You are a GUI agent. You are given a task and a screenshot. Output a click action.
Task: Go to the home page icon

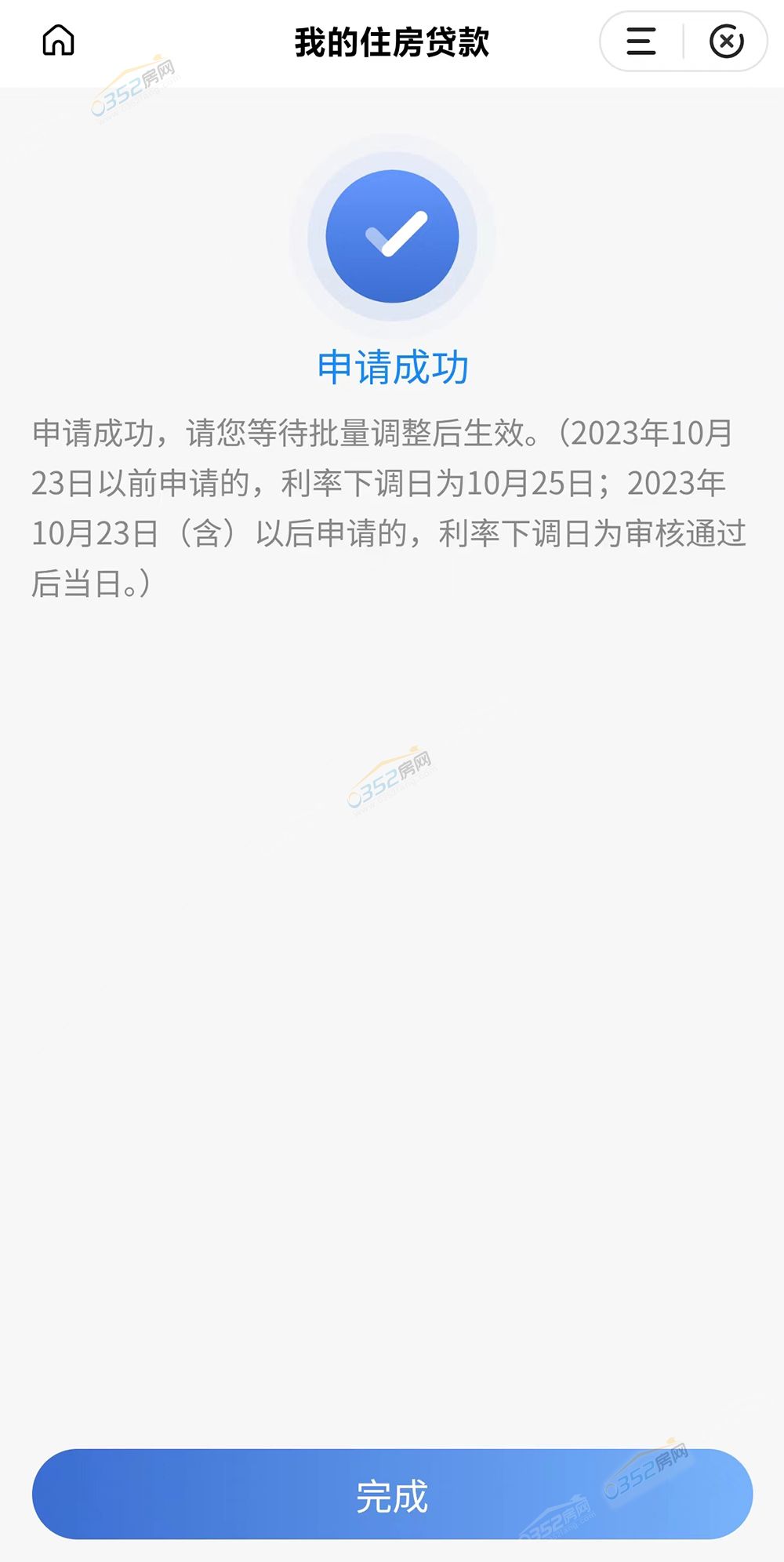click(58, 41)
